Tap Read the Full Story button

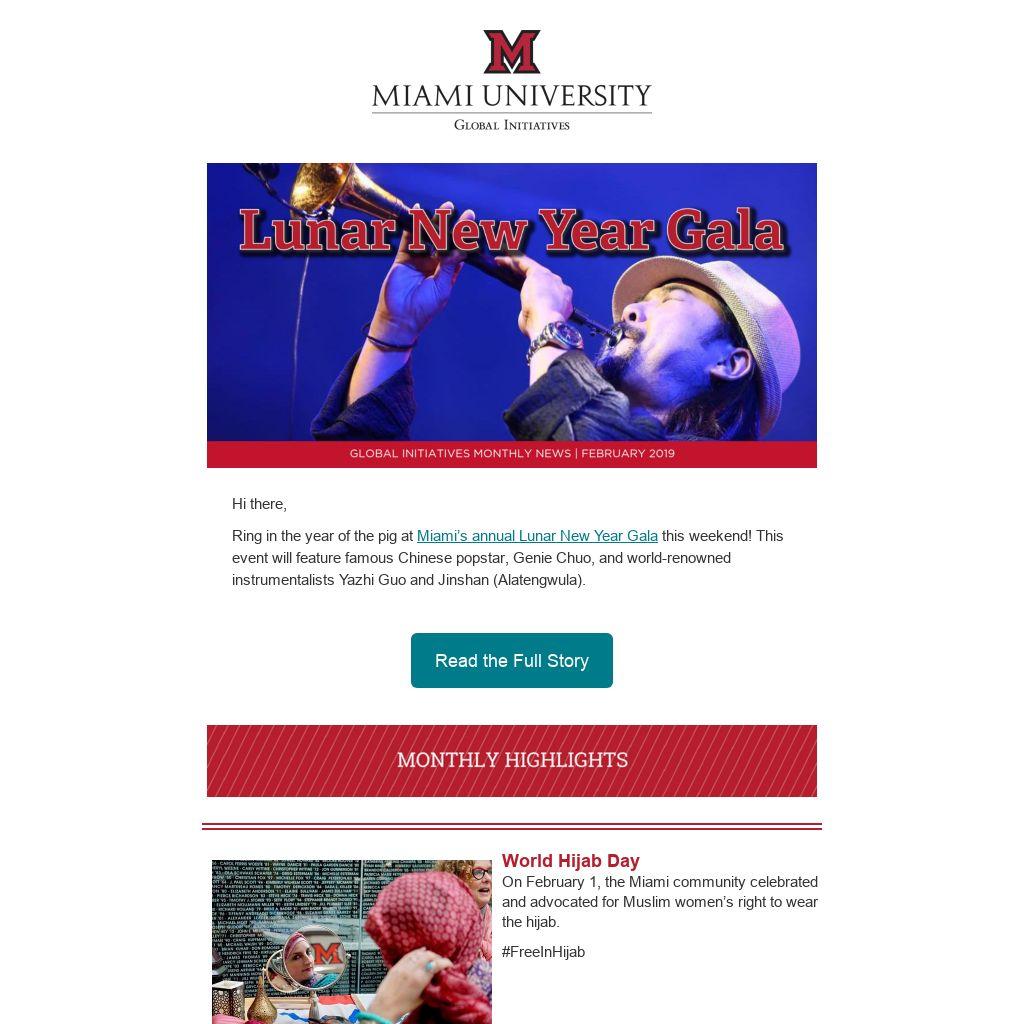coord(511,660)
